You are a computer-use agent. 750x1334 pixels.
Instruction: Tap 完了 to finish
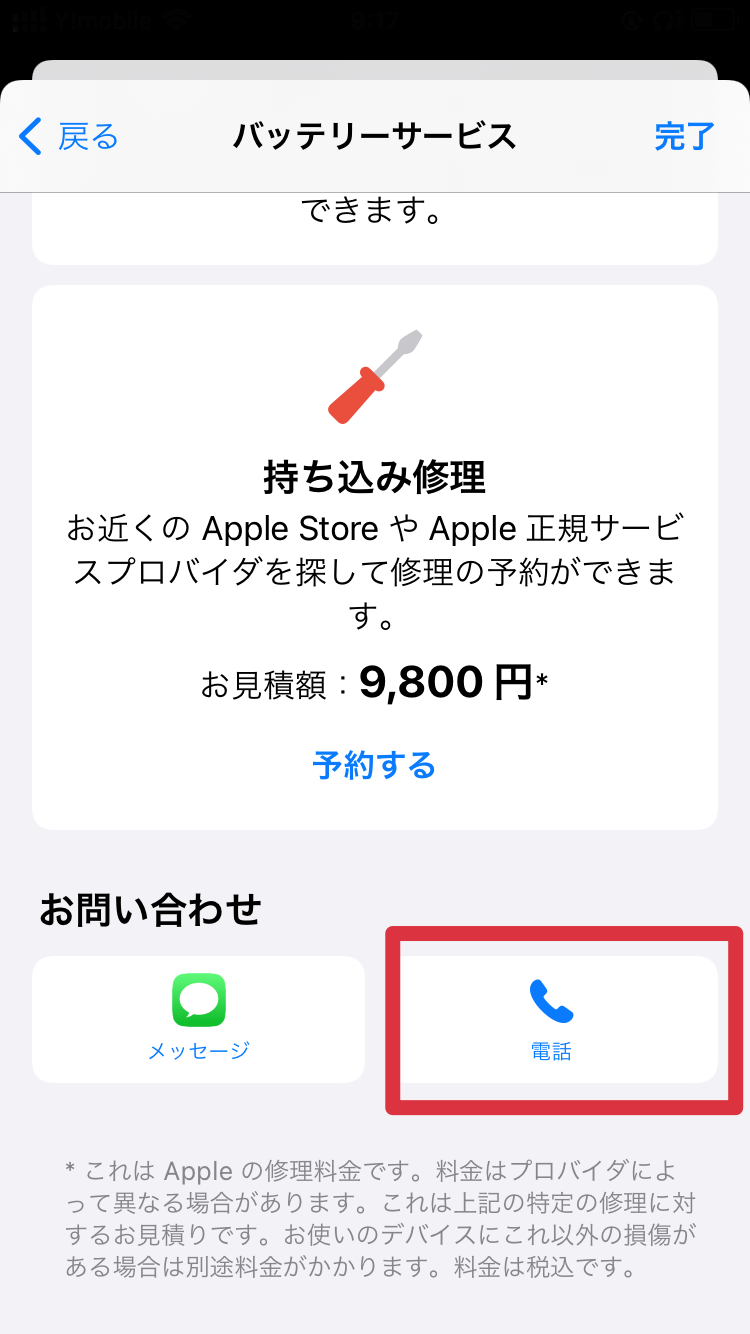(x=685, y=136)
